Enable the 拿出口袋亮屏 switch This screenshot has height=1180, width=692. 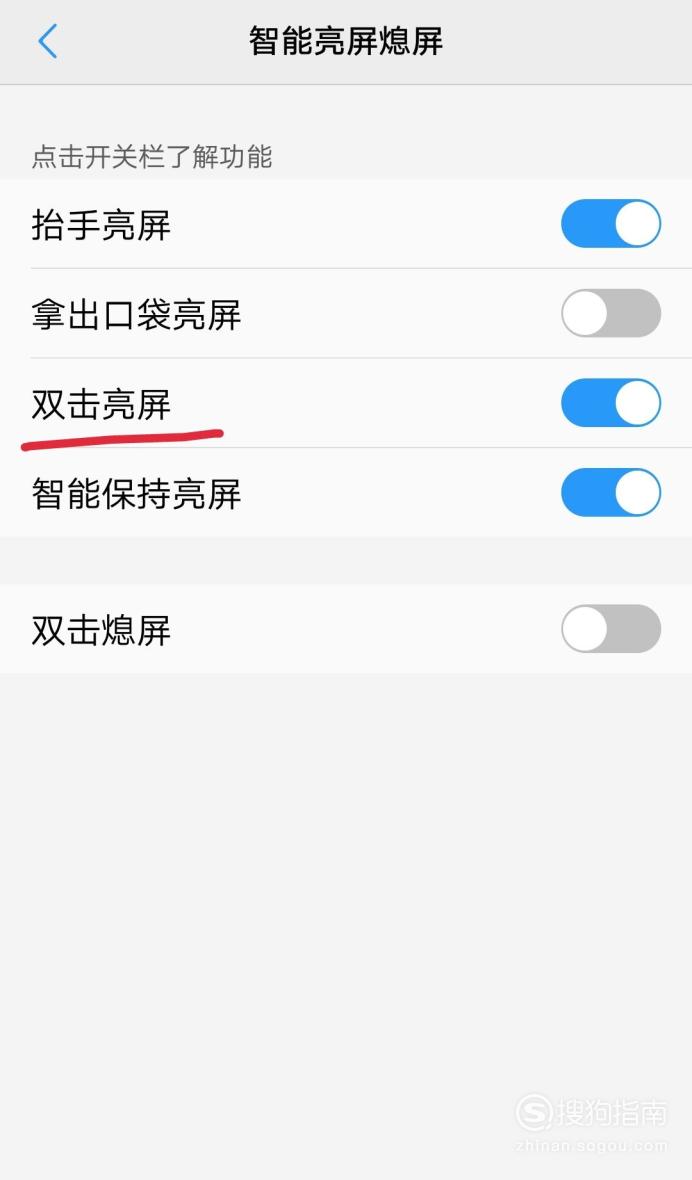[611, 313]
